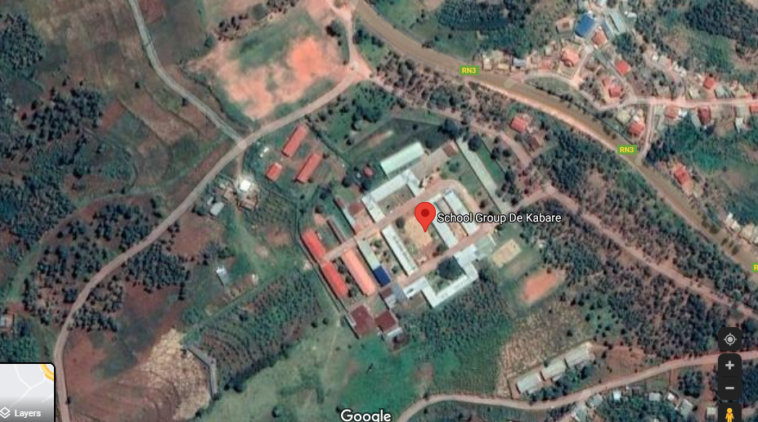The height and width of the screenshot is (422, 758).
Task: Zoom out of the map
Action: click(730, 388)
